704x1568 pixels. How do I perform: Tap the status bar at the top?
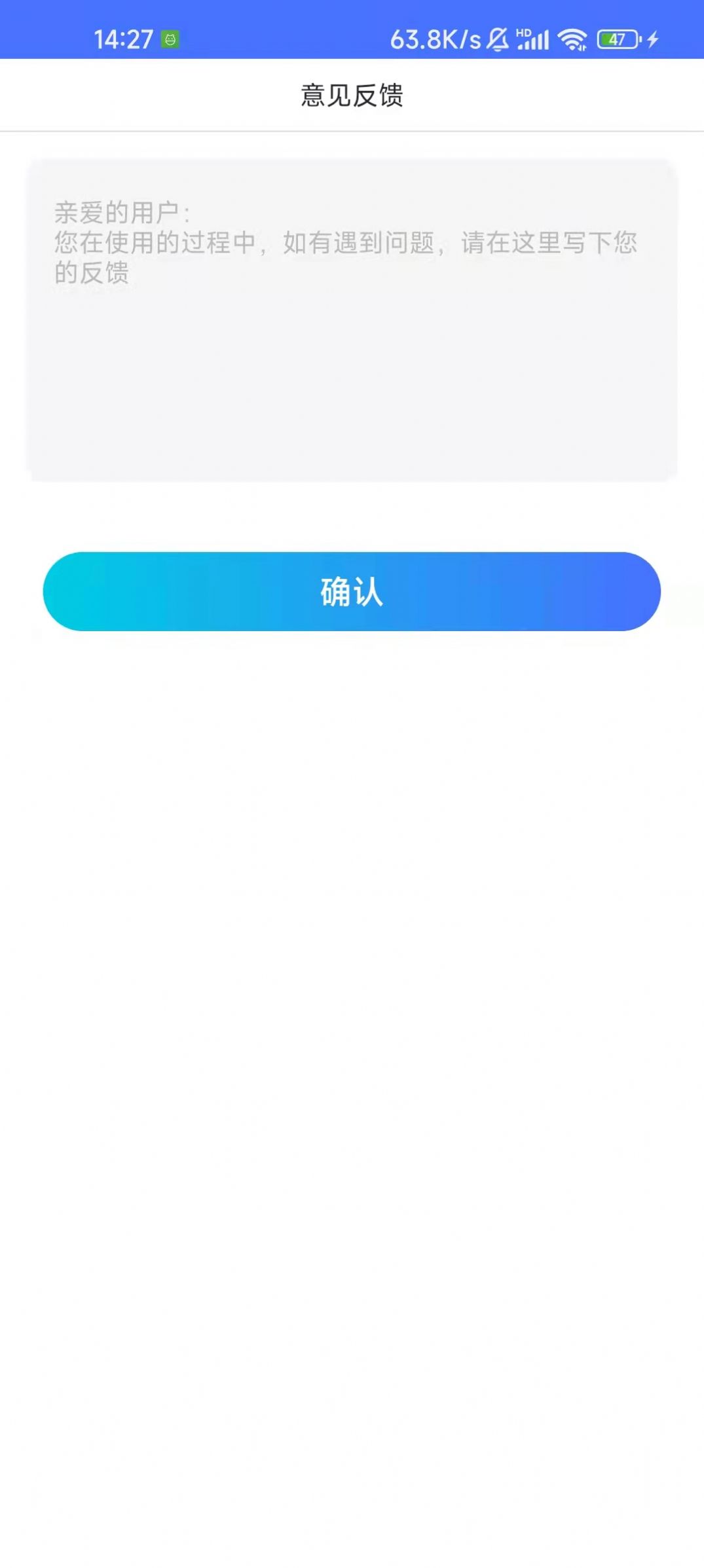(x=352, y=38)
